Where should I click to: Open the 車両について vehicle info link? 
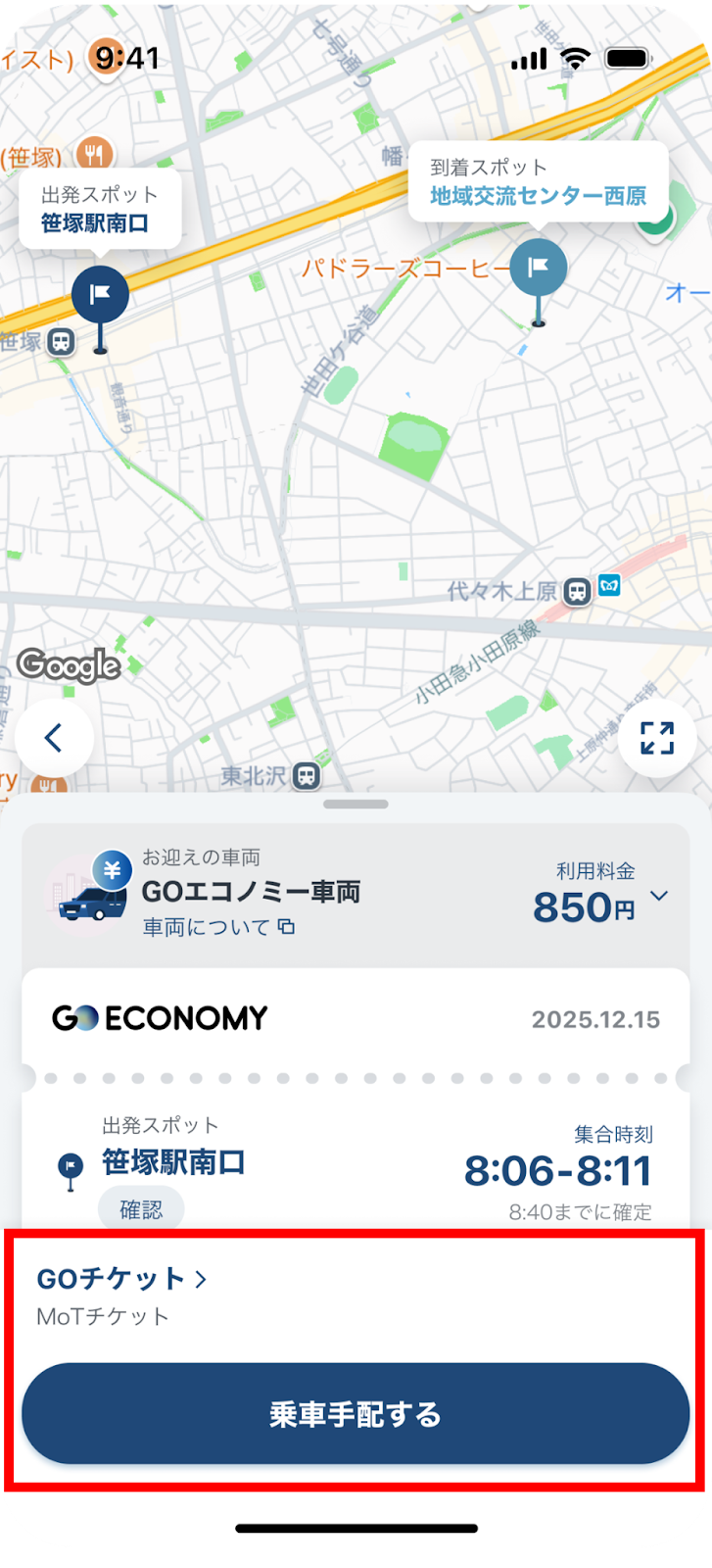218,927
